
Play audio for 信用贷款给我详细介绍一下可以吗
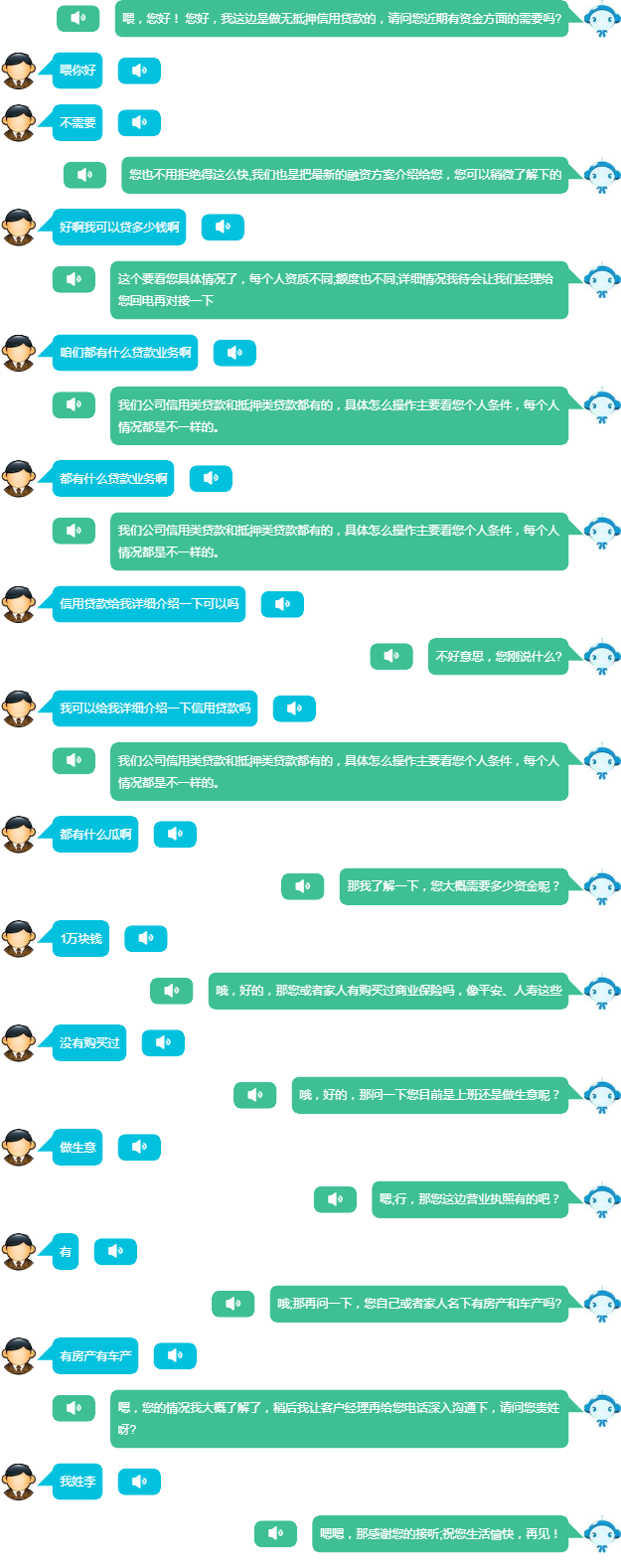[282, 604]
